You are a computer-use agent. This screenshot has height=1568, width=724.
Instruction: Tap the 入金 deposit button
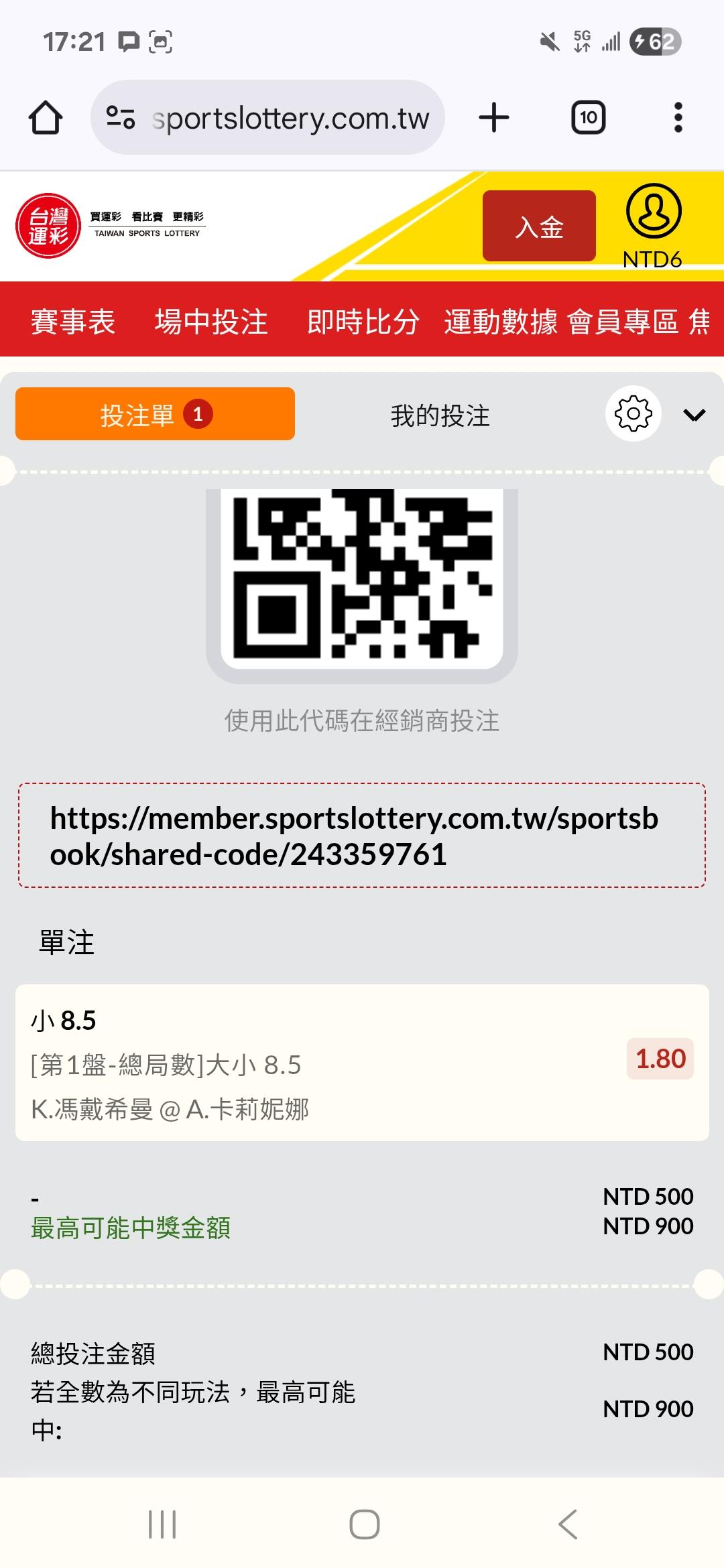point(539,226)
